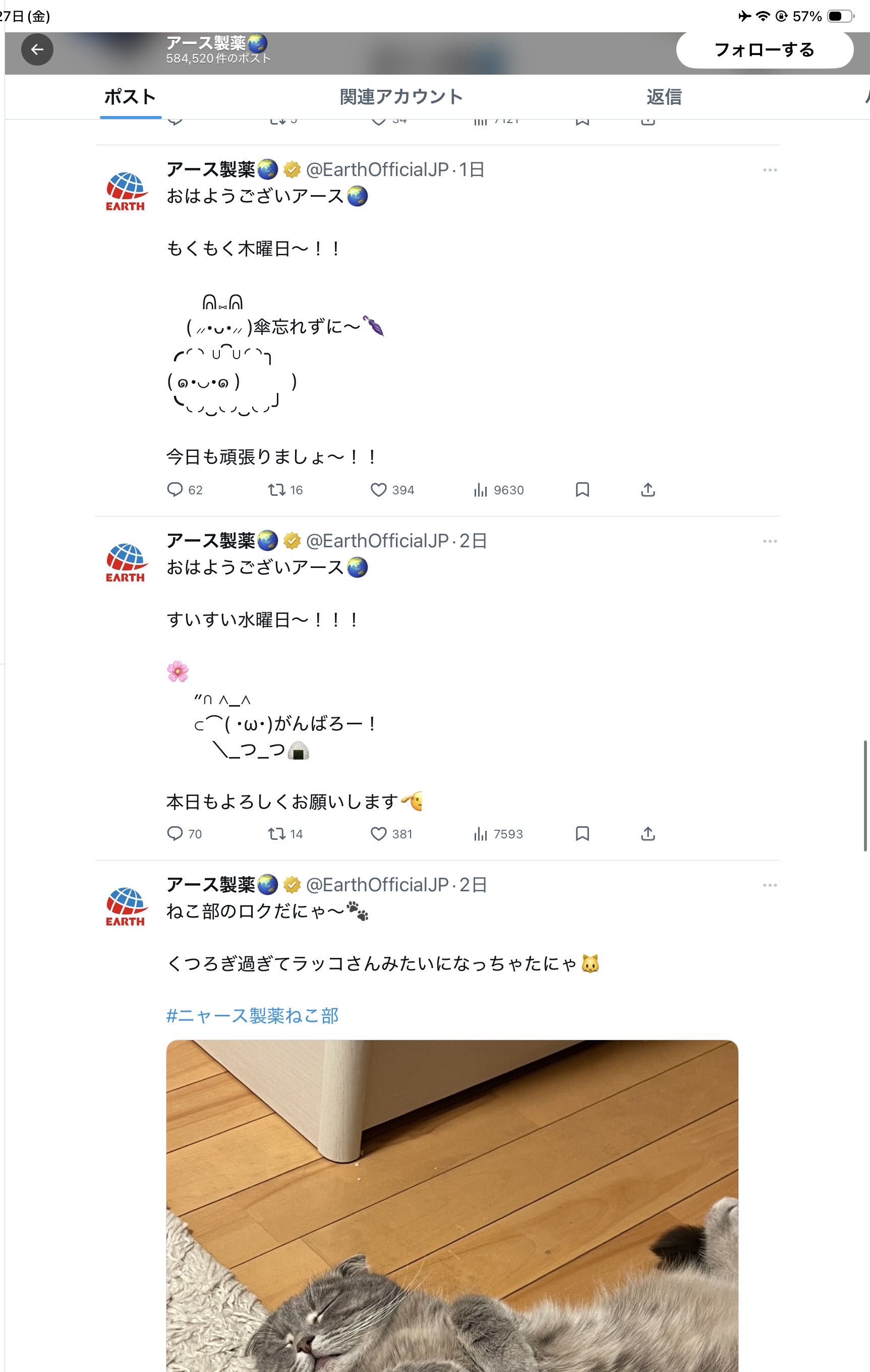Reply to the すいすい水曜日 post
The height and width of the screenshot is (1372, 870).
pos(175,834)
